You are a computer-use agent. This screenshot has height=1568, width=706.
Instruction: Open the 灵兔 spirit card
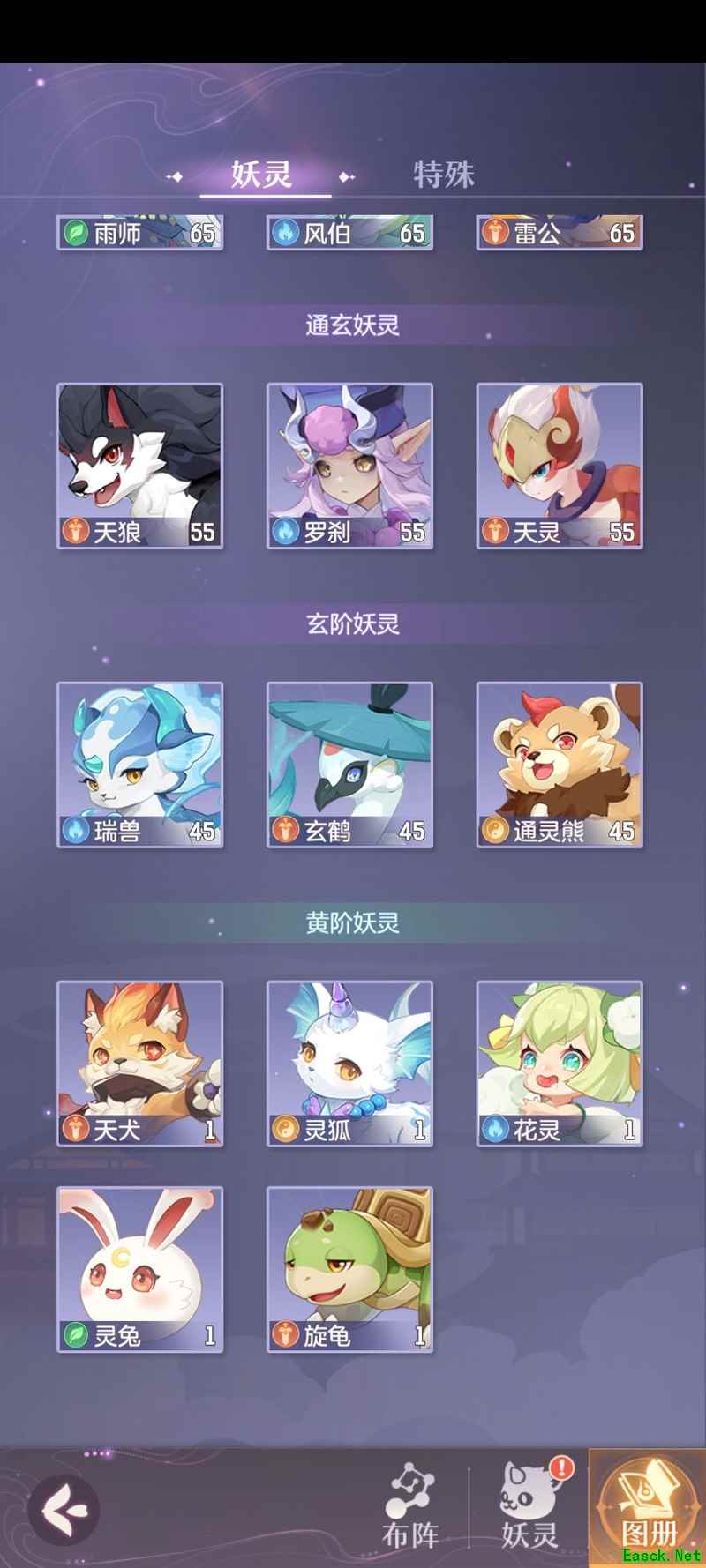[x=139, y=1269]
